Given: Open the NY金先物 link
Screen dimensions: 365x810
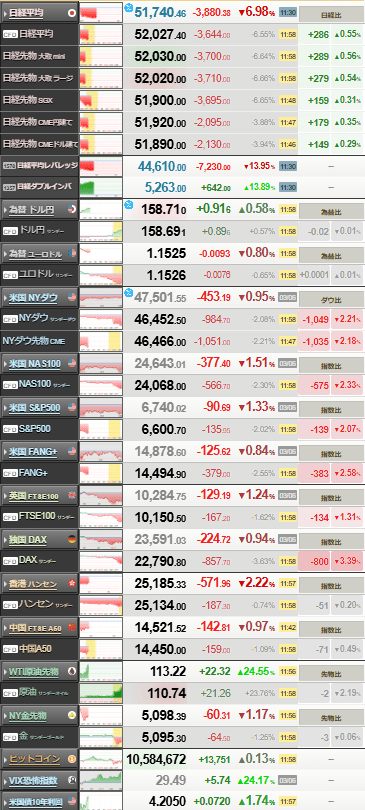Looking at the screenshot, I should point(28,716).
